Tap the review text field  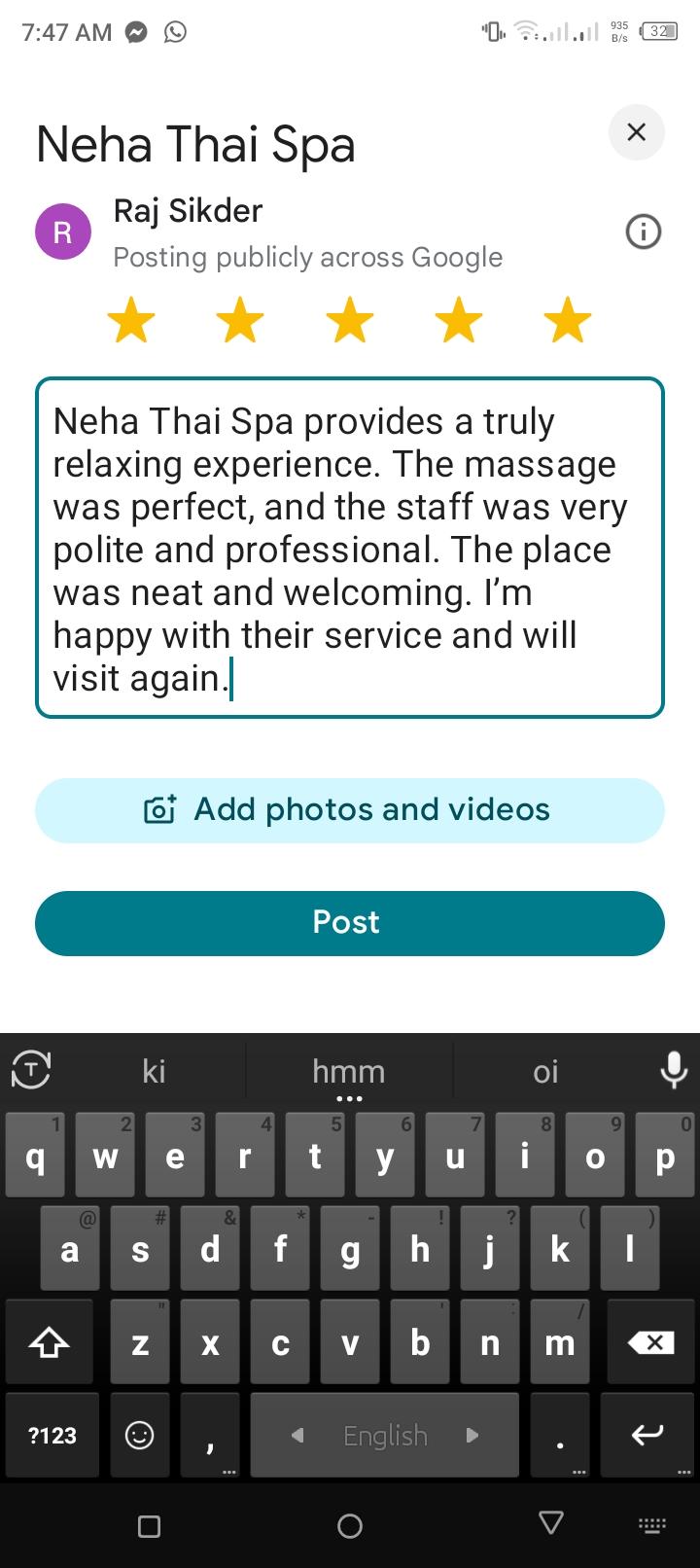tap(350, 548)
